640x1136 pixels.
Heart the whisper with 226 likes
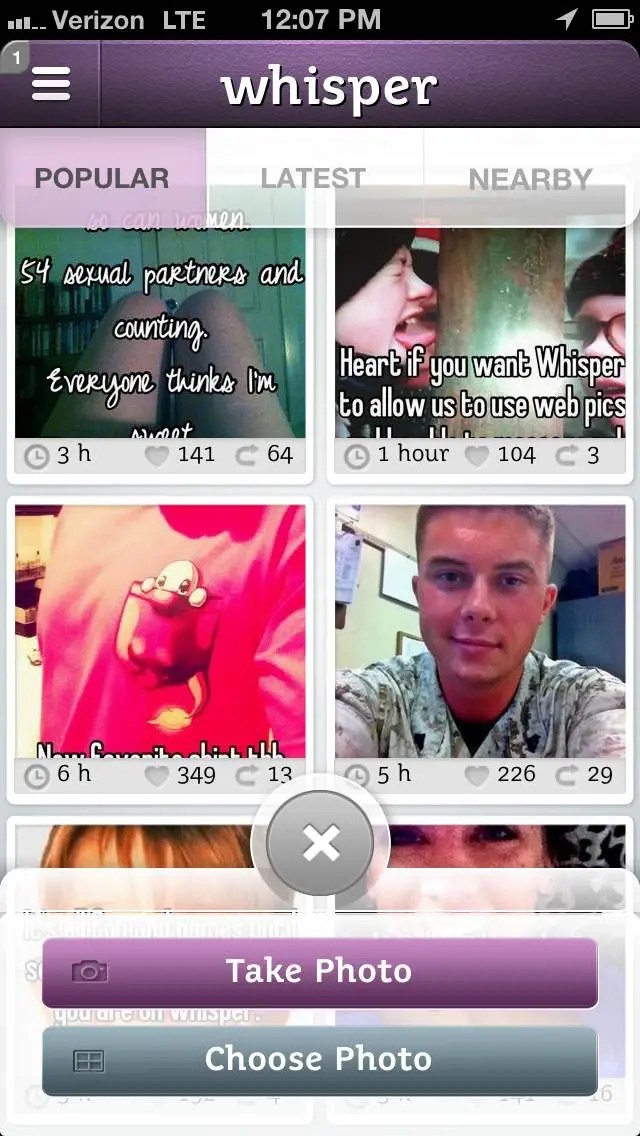pyautogui.click(x=479, y=774)
